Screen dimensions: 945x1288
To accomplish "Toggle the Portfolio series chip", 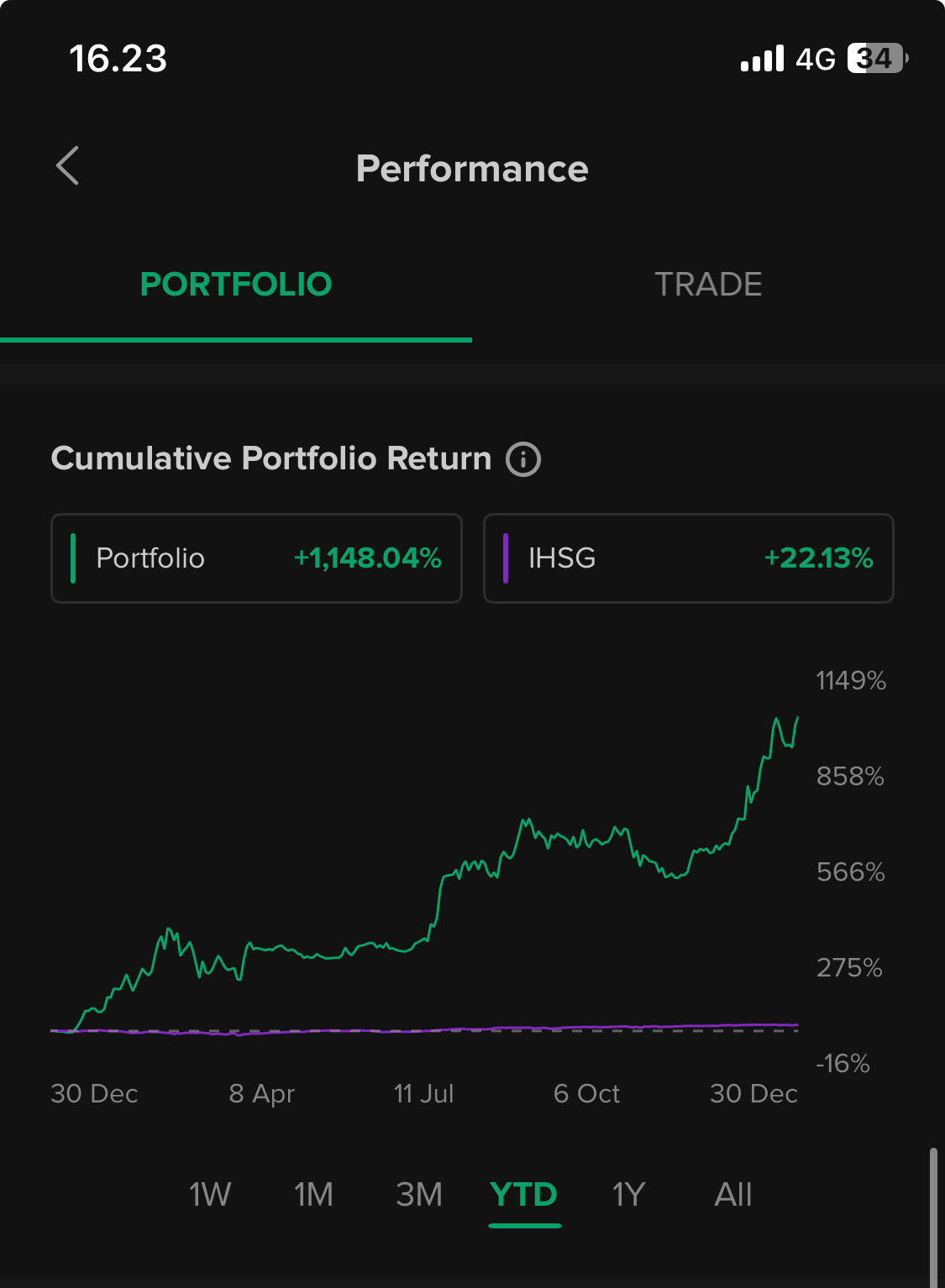I will pyautogui.click(x=256, y=558).
